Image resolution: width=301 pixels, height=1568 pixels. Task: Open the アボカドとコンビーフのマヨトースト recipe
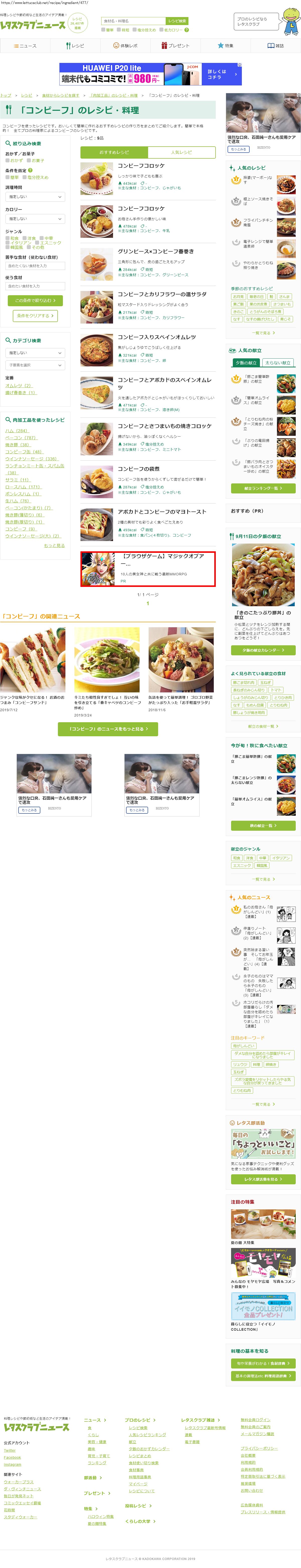click(x=161, y=512)
